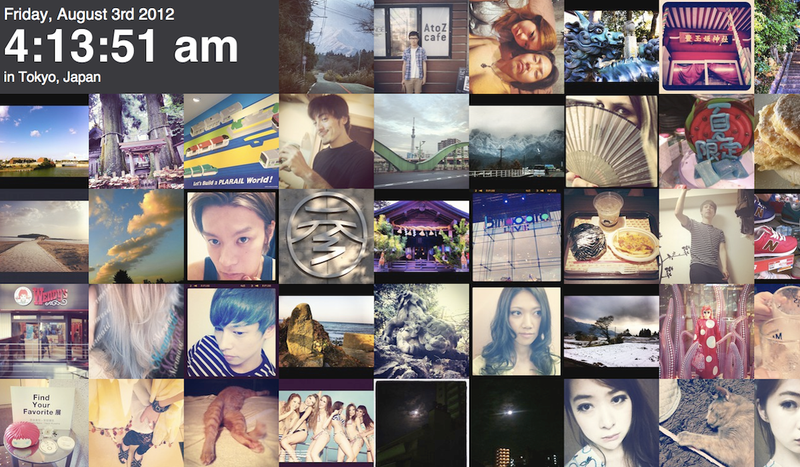Open the metallic kanji emblem photo
The image size is (800, 467).
coord(326,236)
